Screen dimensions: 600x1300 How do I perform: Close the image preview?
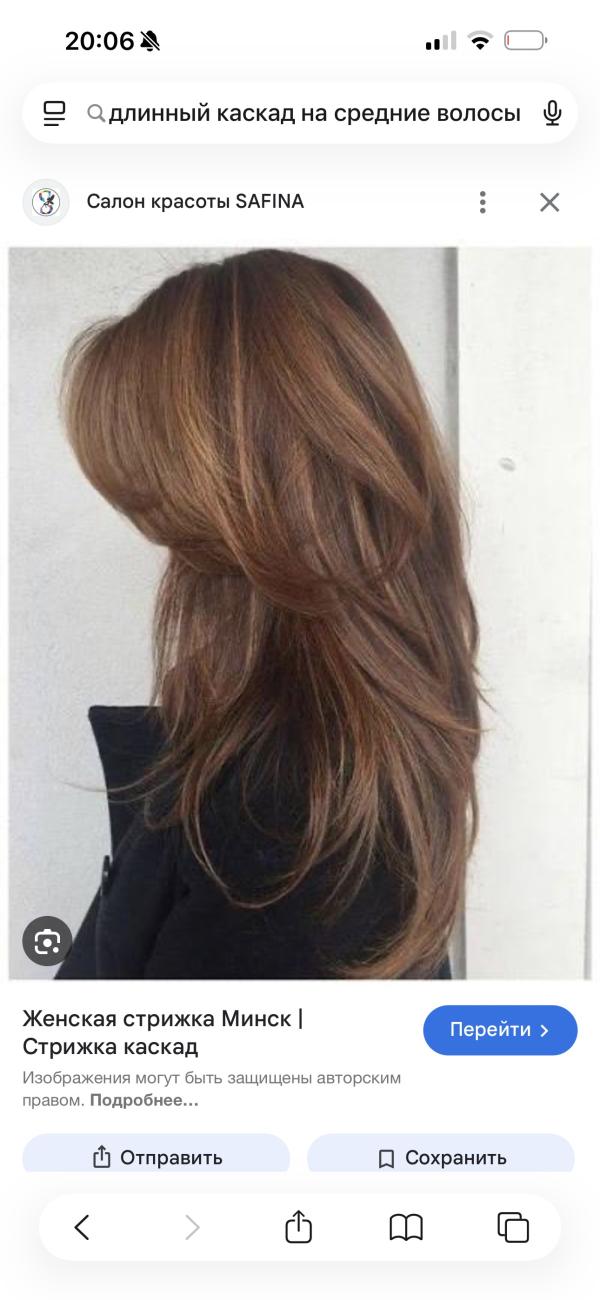click(x=549, y=202)
